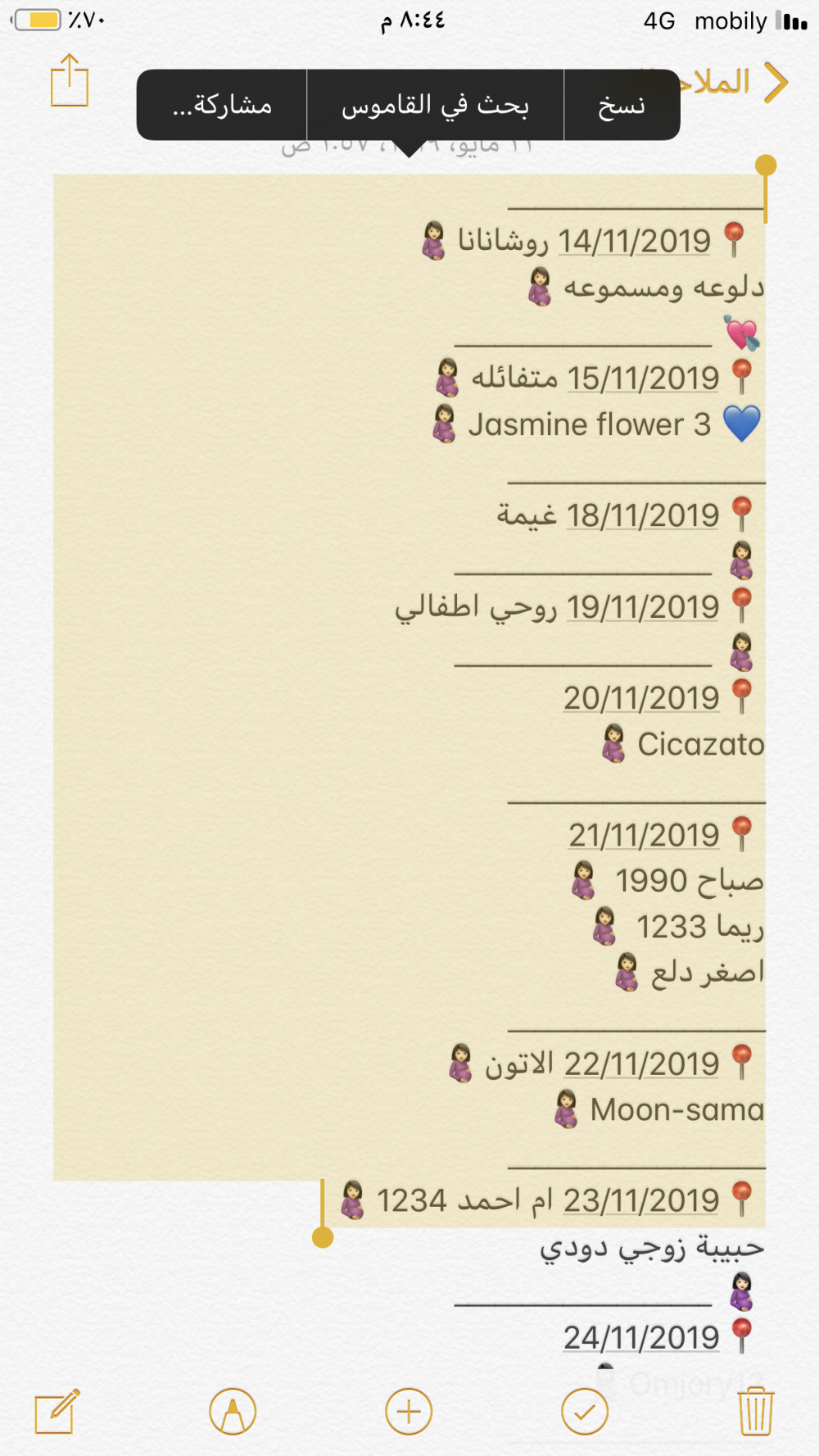Choose بحث في القاموس to look up the selection
819x1456 pixels.
(x=435, y=106)
